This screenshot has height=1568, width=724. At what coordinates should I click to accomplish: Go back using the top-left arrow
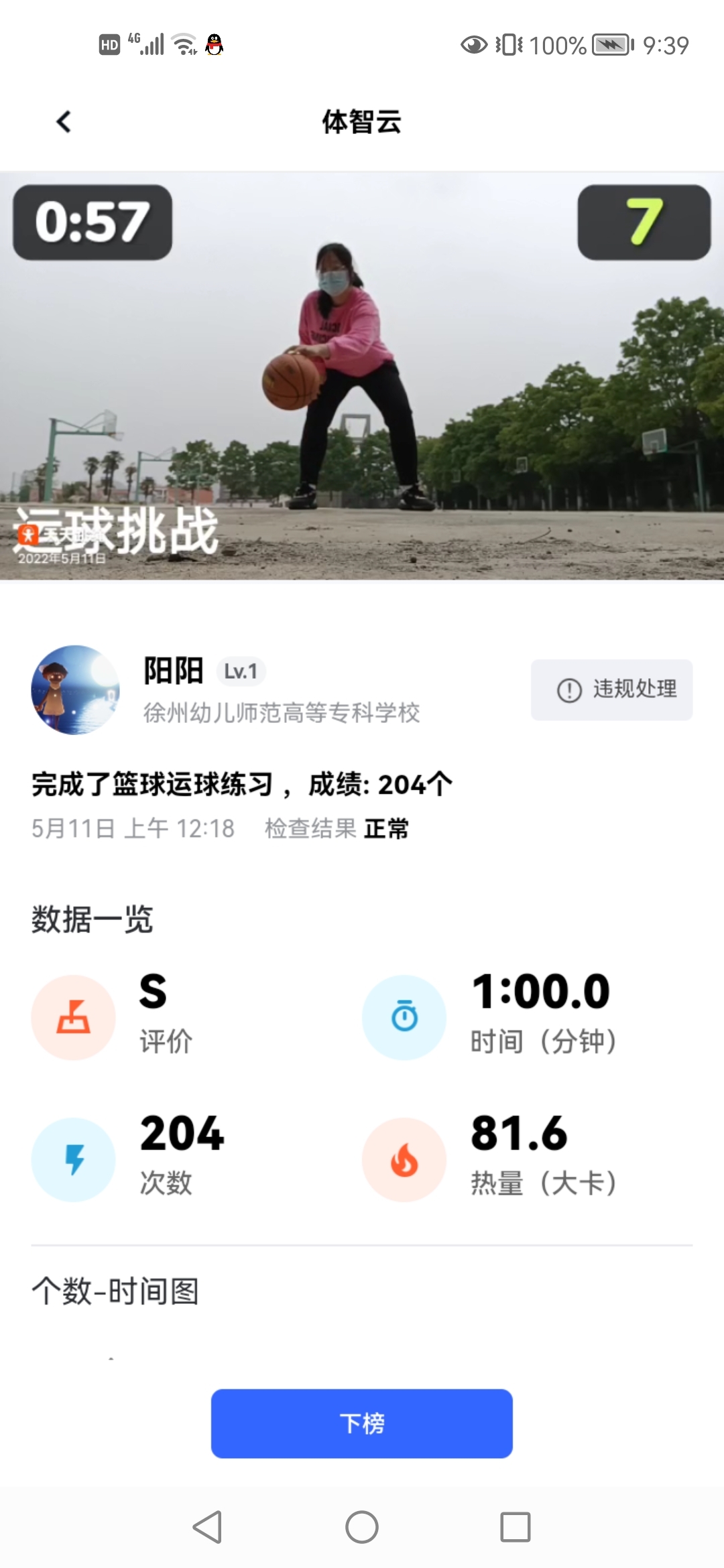click(x=64, y=122)
